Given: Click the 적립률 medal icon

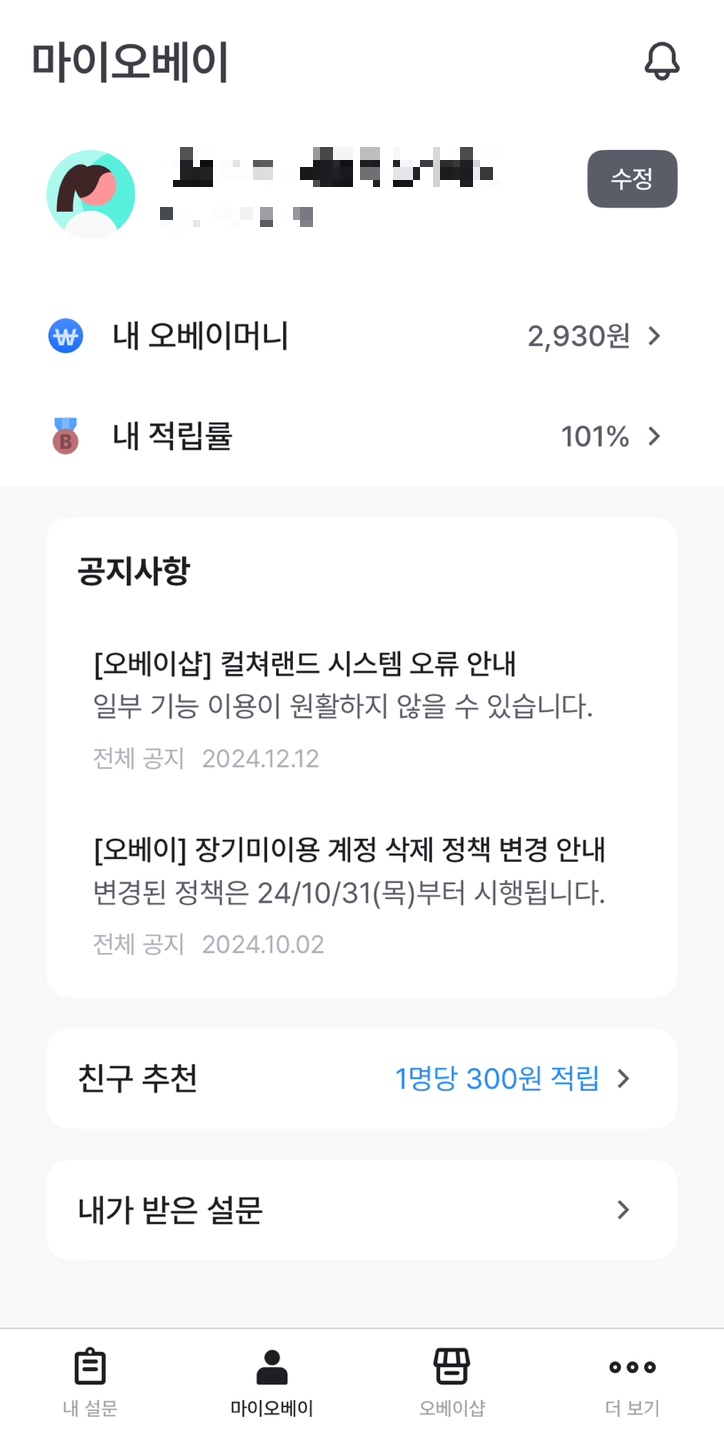Looking at the screenshot, I should point(66,437).
